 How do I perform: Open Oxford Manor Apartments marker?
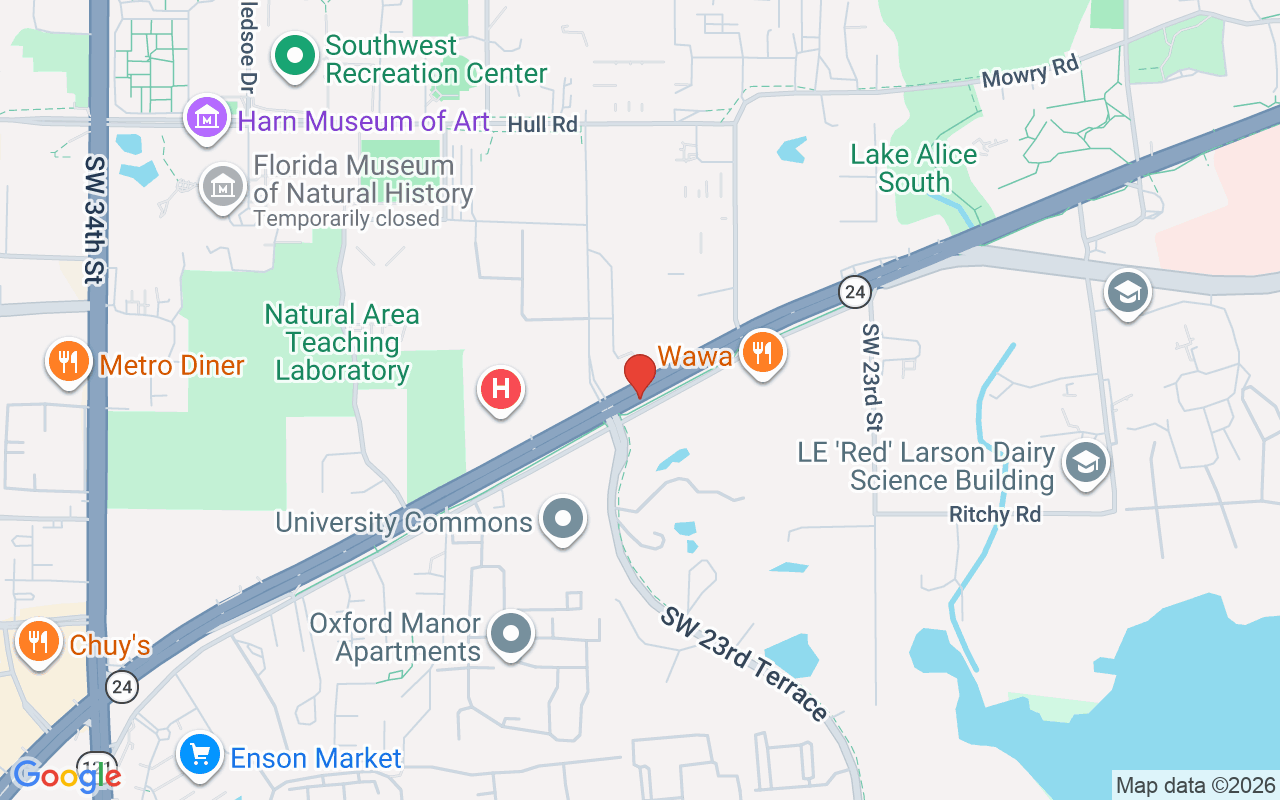(x=512, y=634)
